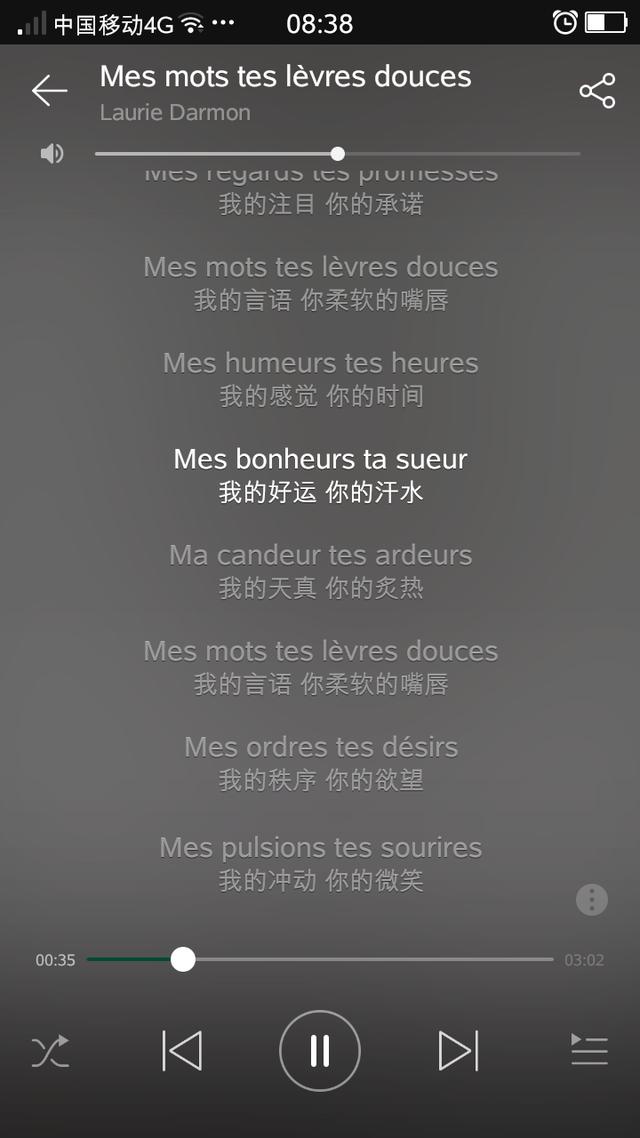The height and width of the screenshot is (1138, 640).
Task: Tap the playback progress bar knob
Action: pos(183,959)
